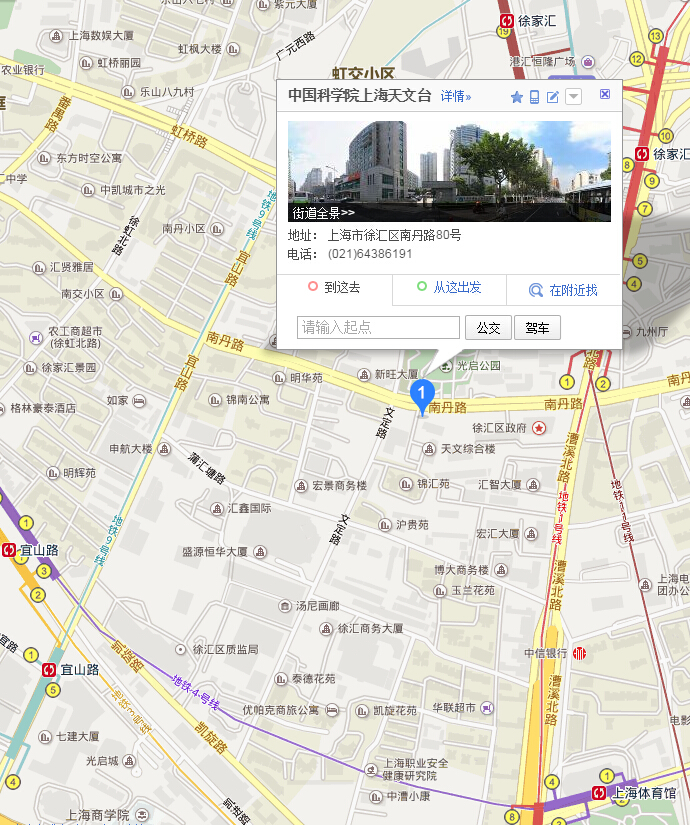The image size is (690, 825).
Task: Get 公交 transit directions
Action: pyautogui.click(x=488, y=327)
